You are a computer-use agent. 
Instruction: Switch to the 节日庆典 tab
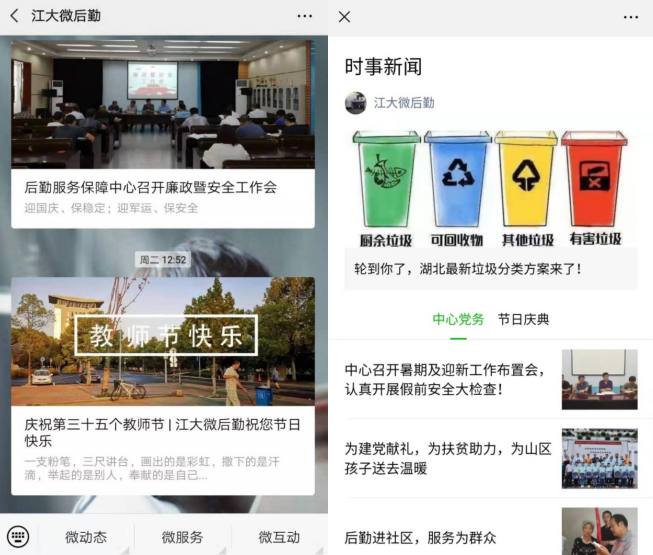point(523,319)
